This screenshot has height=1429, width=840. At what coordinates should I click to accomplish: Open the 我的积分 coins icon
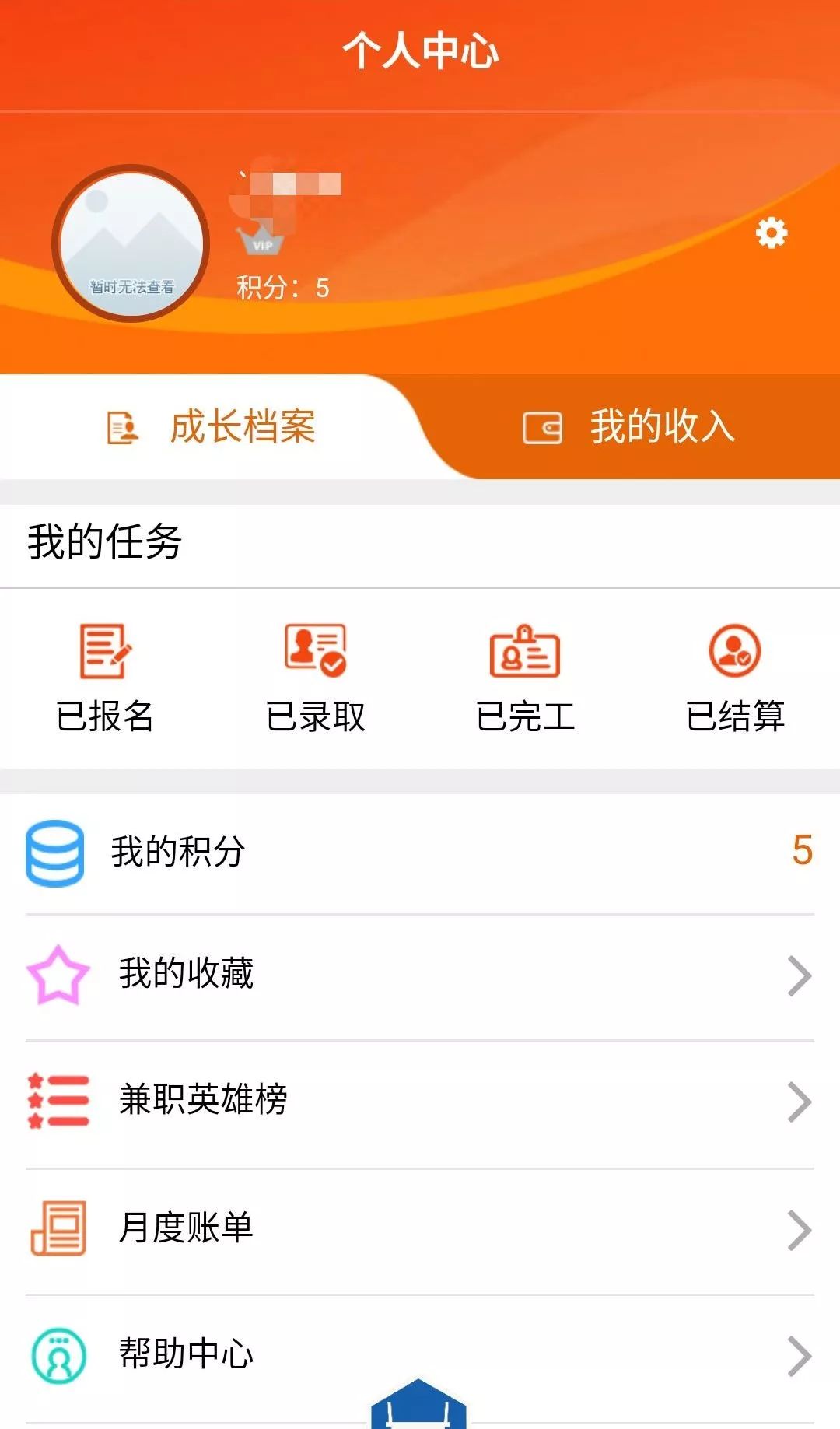click(x=56, y=853)
